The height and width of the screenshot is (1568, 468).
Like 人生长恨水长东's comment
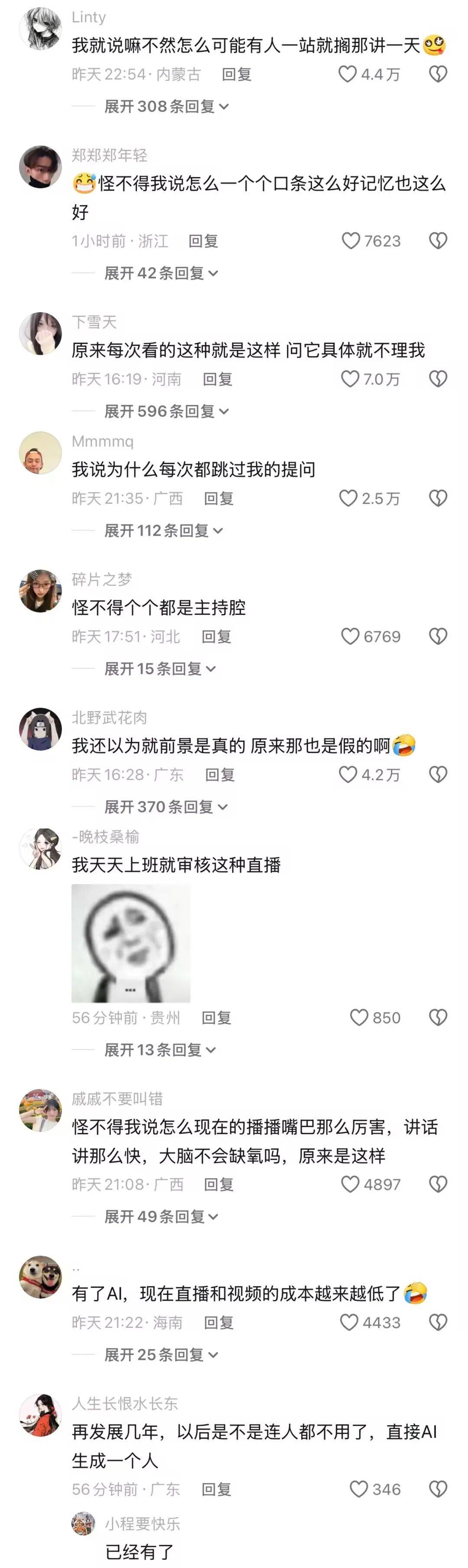[x=358, y=1489]
